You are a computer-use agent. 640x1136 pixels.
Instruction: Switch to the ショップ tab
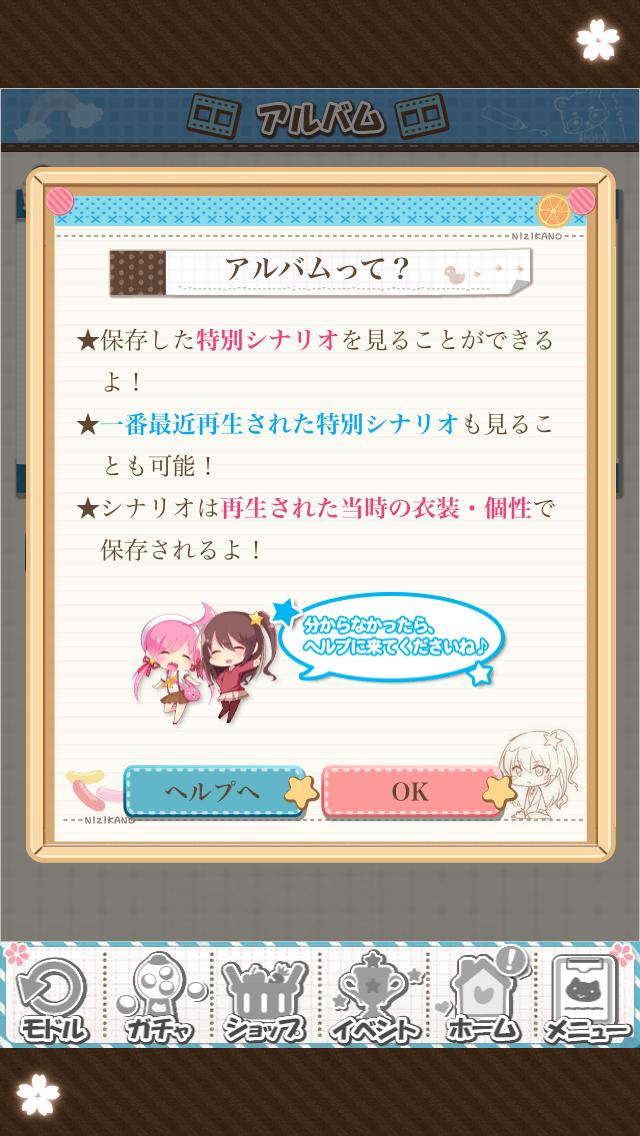pos(265,998)
